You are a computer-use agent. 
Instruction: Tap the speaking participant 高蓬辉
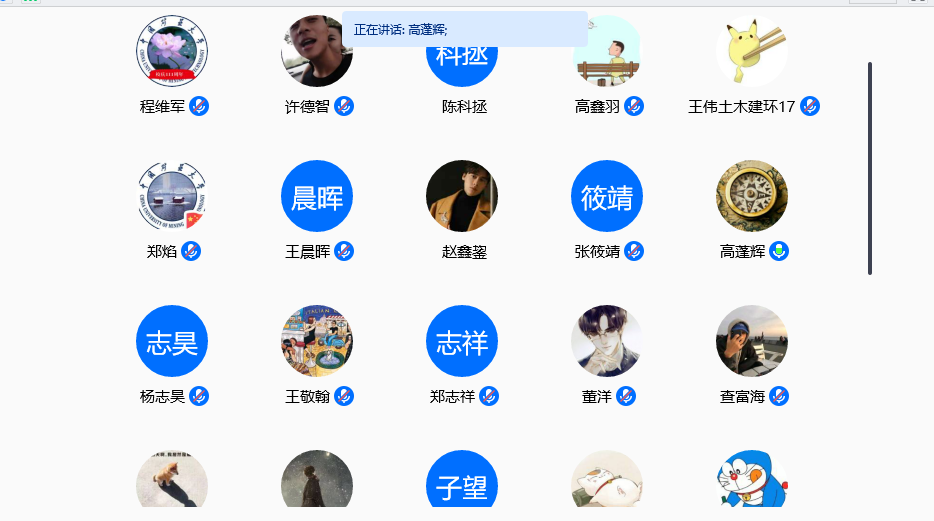point(752,196)
